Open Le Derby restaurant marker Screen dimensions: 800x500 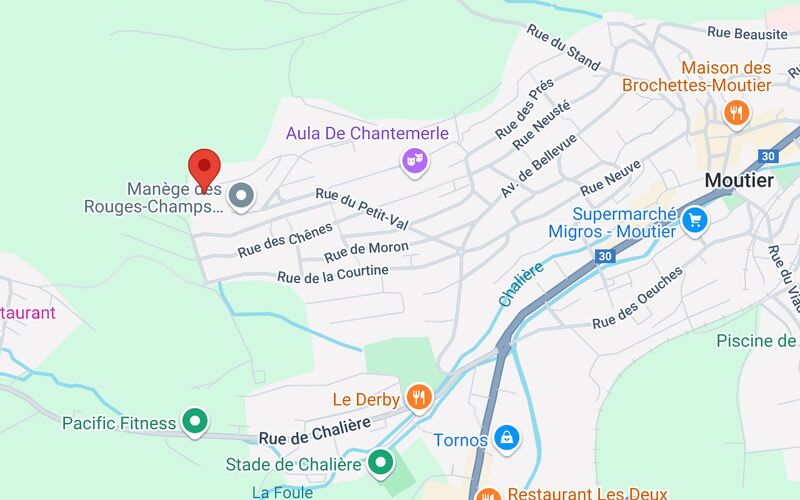(418, 398)
